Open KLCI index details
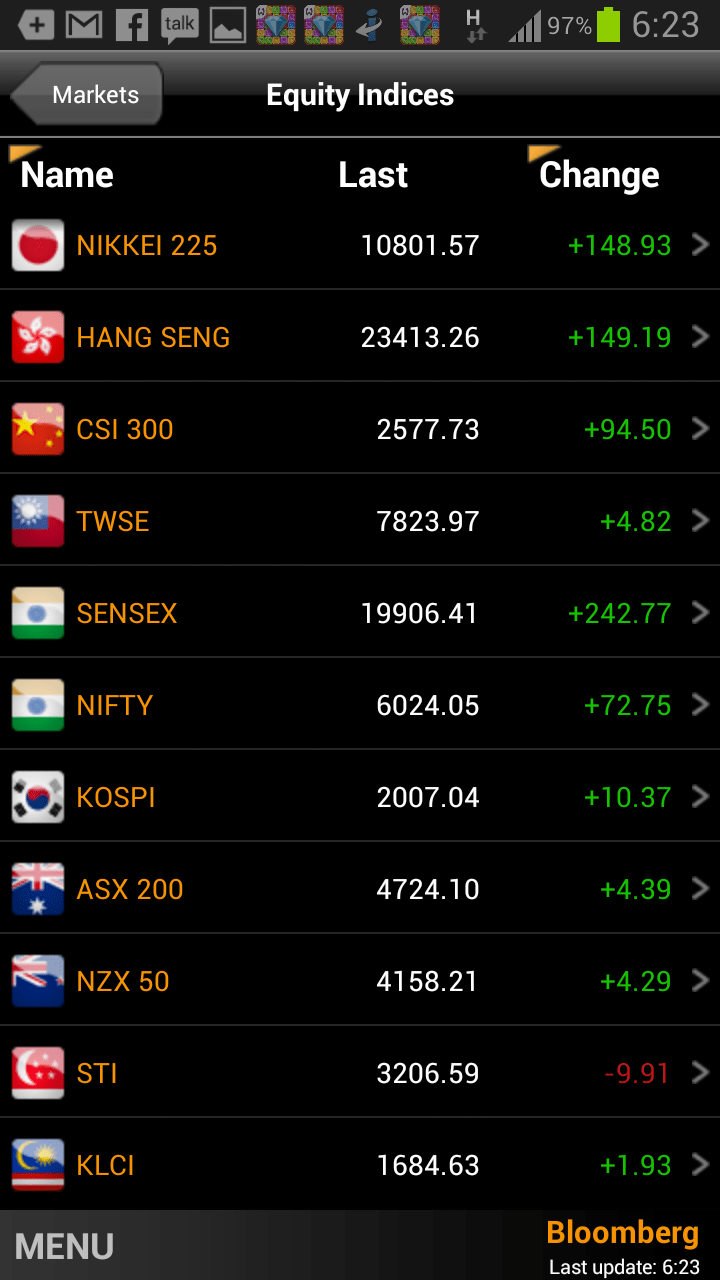 pyautogui.click(x=360, y=1165)
